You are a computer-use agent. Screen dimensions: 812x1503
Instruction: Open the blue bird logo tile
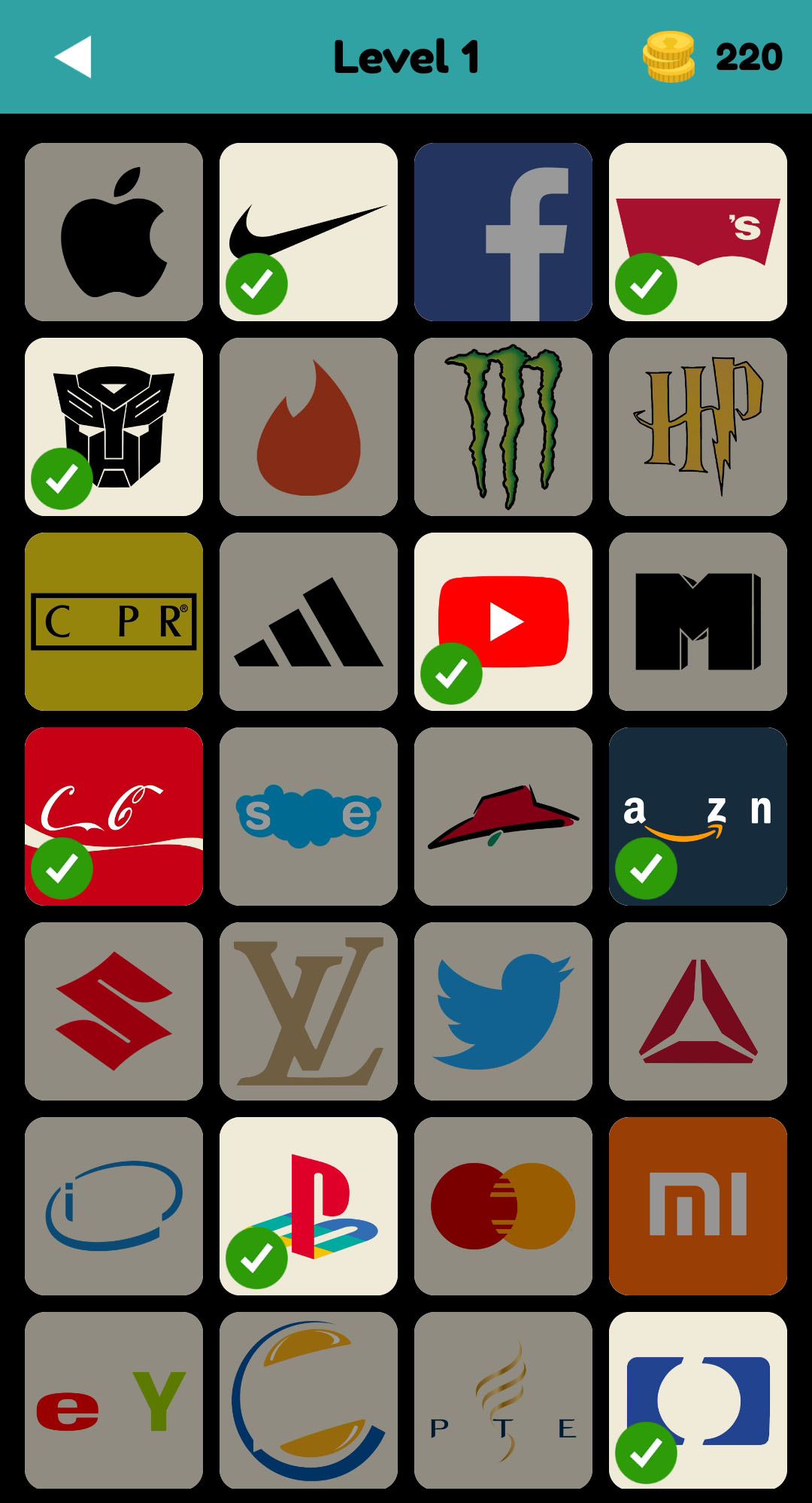[x=503, y=1011]
